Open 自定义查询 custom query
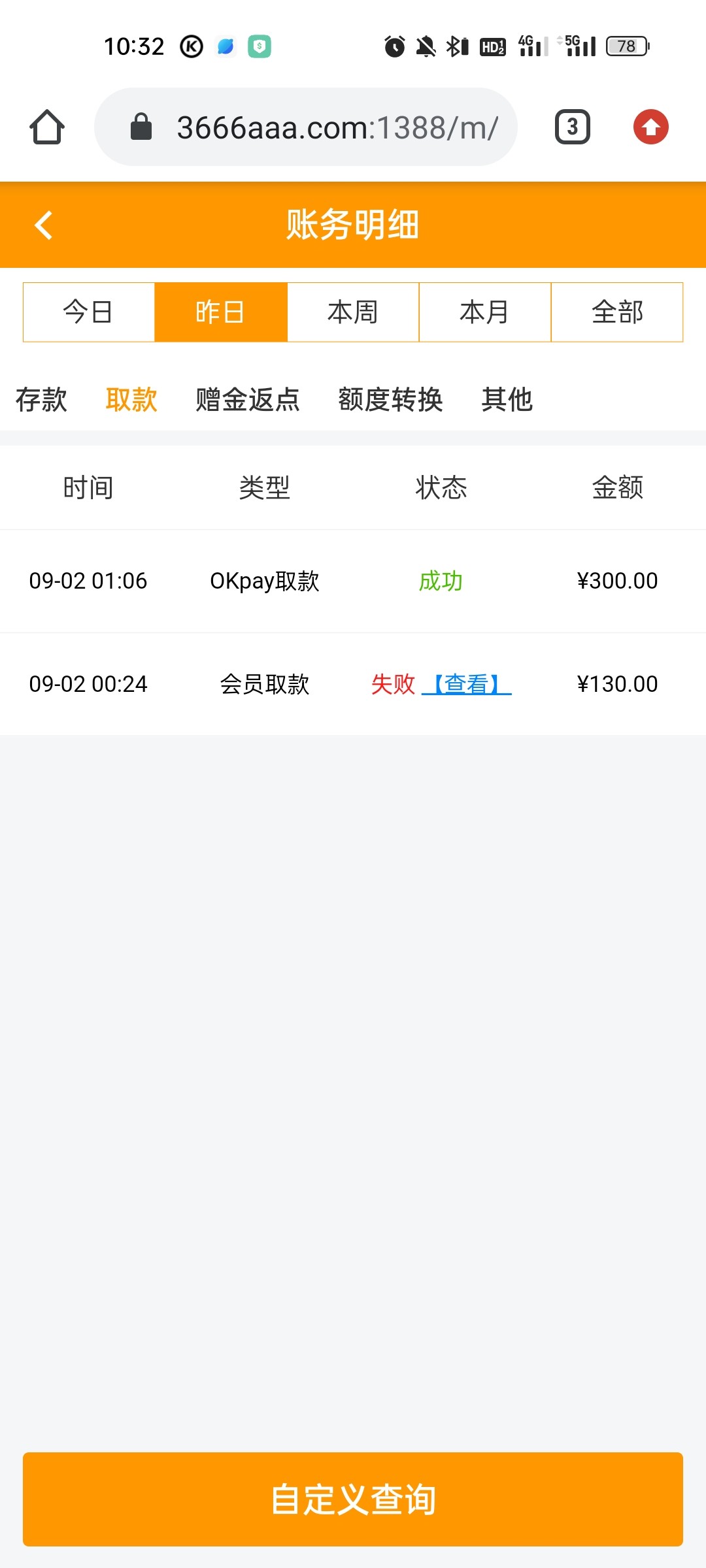Image resolution: width=706 pixels, height=1568 pixels. (353, 1499)
